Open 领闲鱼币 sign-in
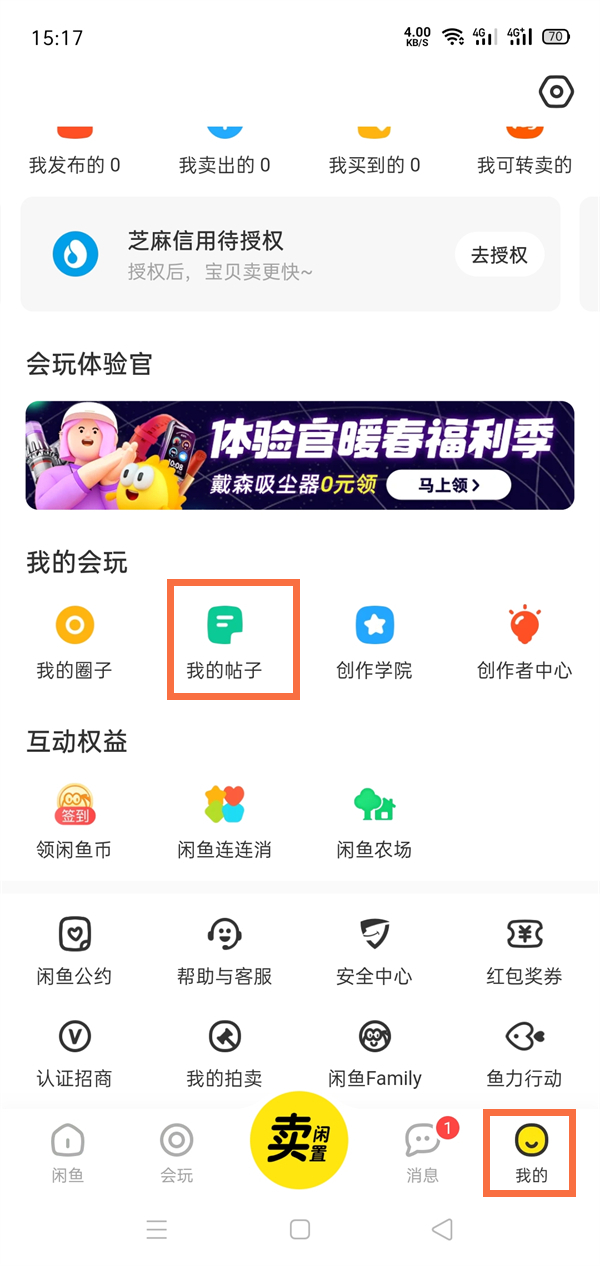This screenshot has width=600, height=1266. [74, 822]
